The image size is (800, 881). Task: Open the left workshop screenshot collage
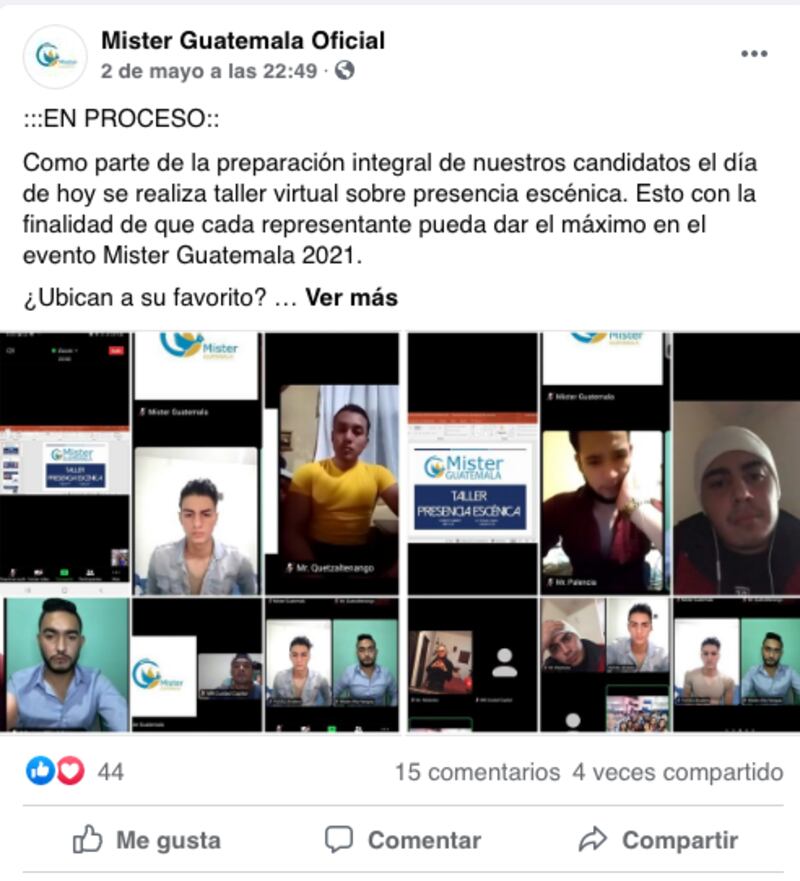click(200, 531)
